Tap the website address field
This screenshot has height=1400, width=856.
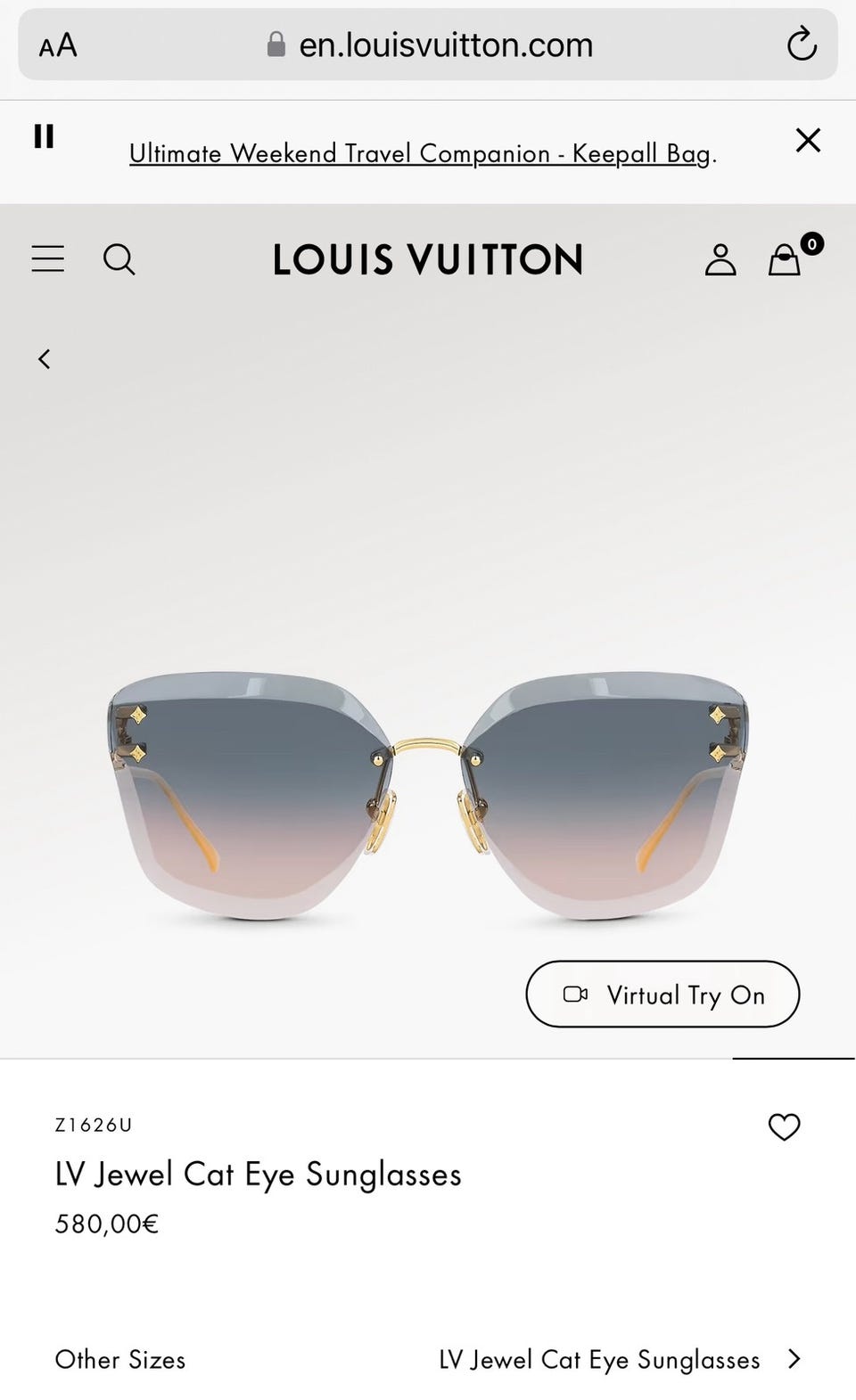(x=430, y=45)
